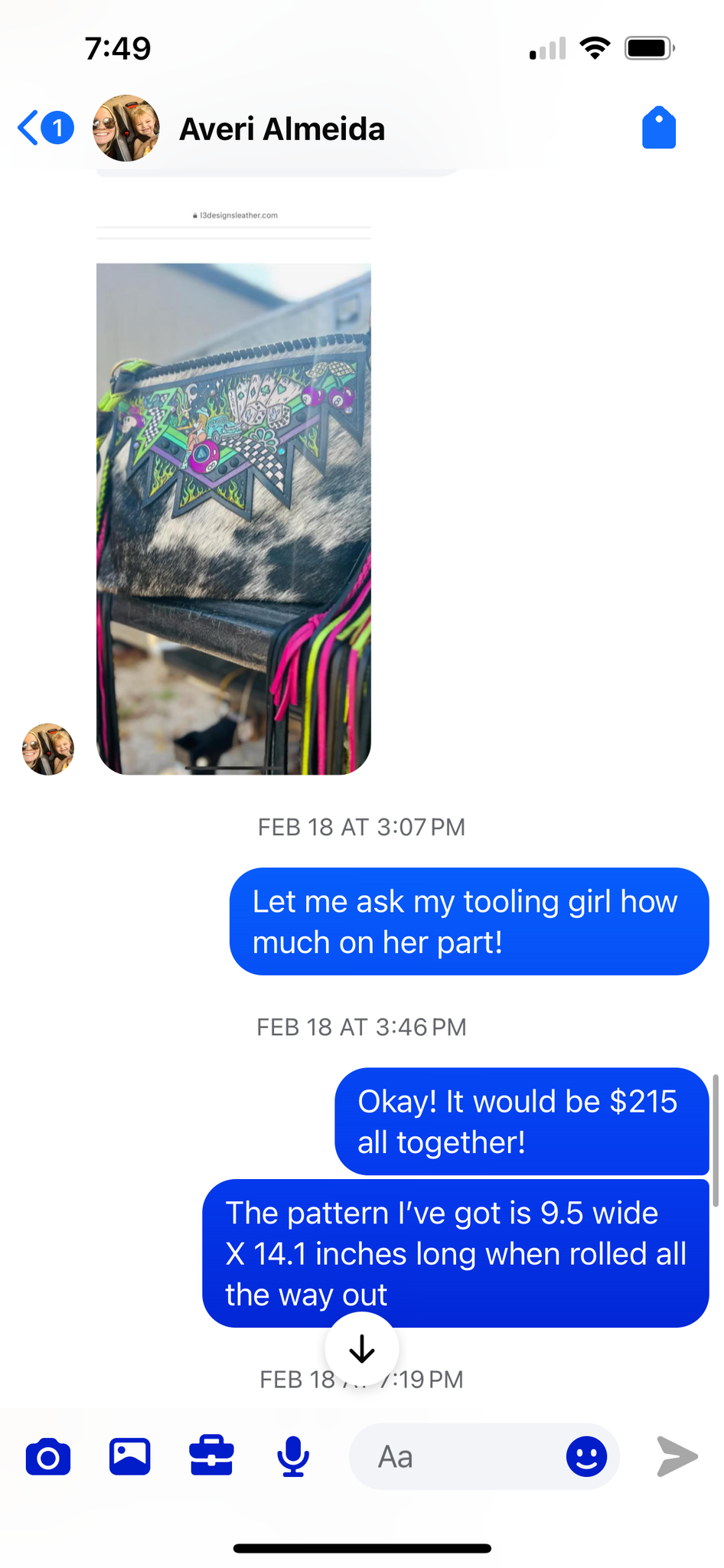Tap Averi's small avatar beside the image
The image size is (724, 1568).
[x=48, y=750]
